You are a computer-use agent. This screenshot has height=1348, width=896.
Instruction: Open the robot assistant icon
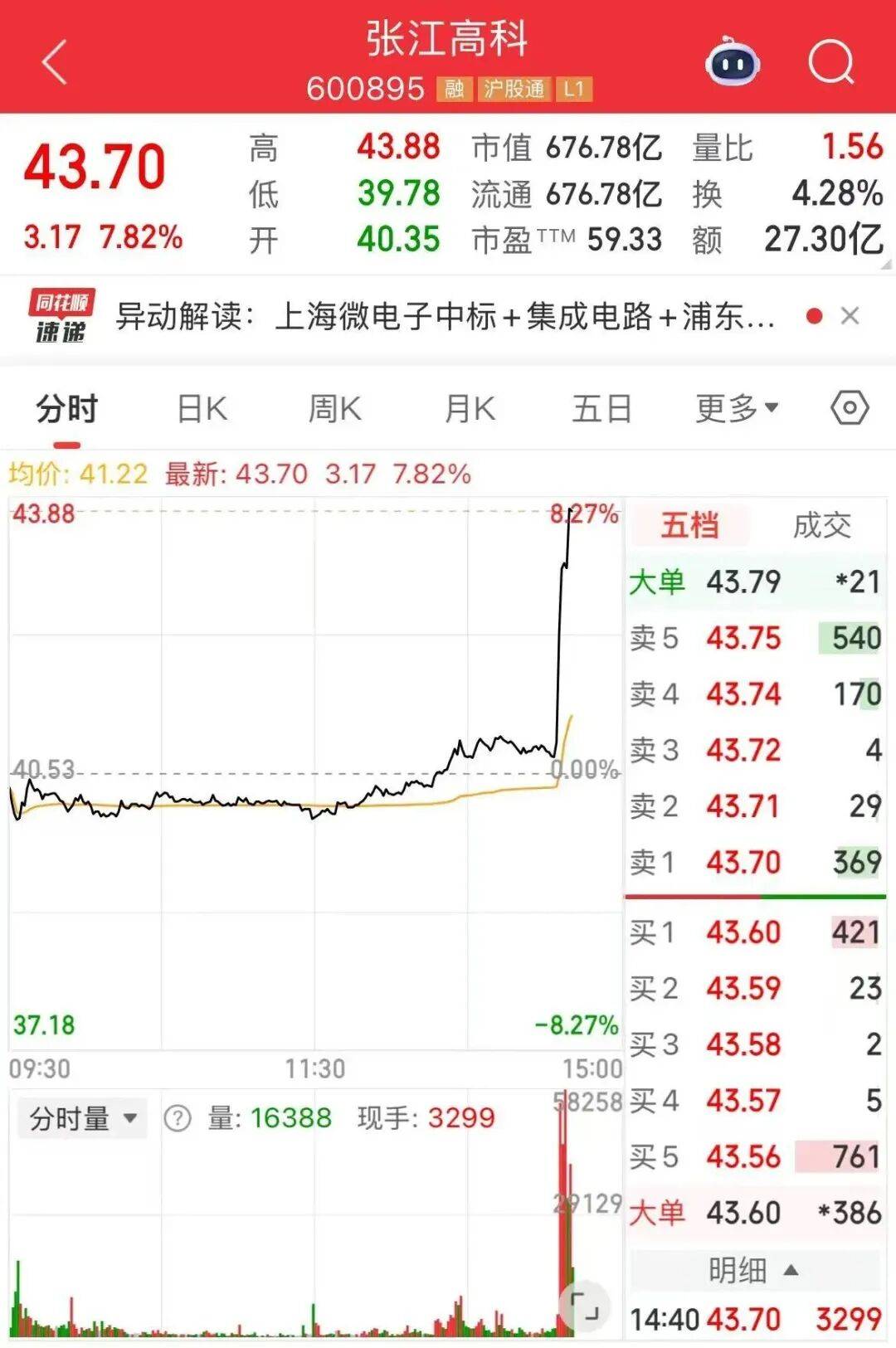pyautogui.click(x=732, y=62)
